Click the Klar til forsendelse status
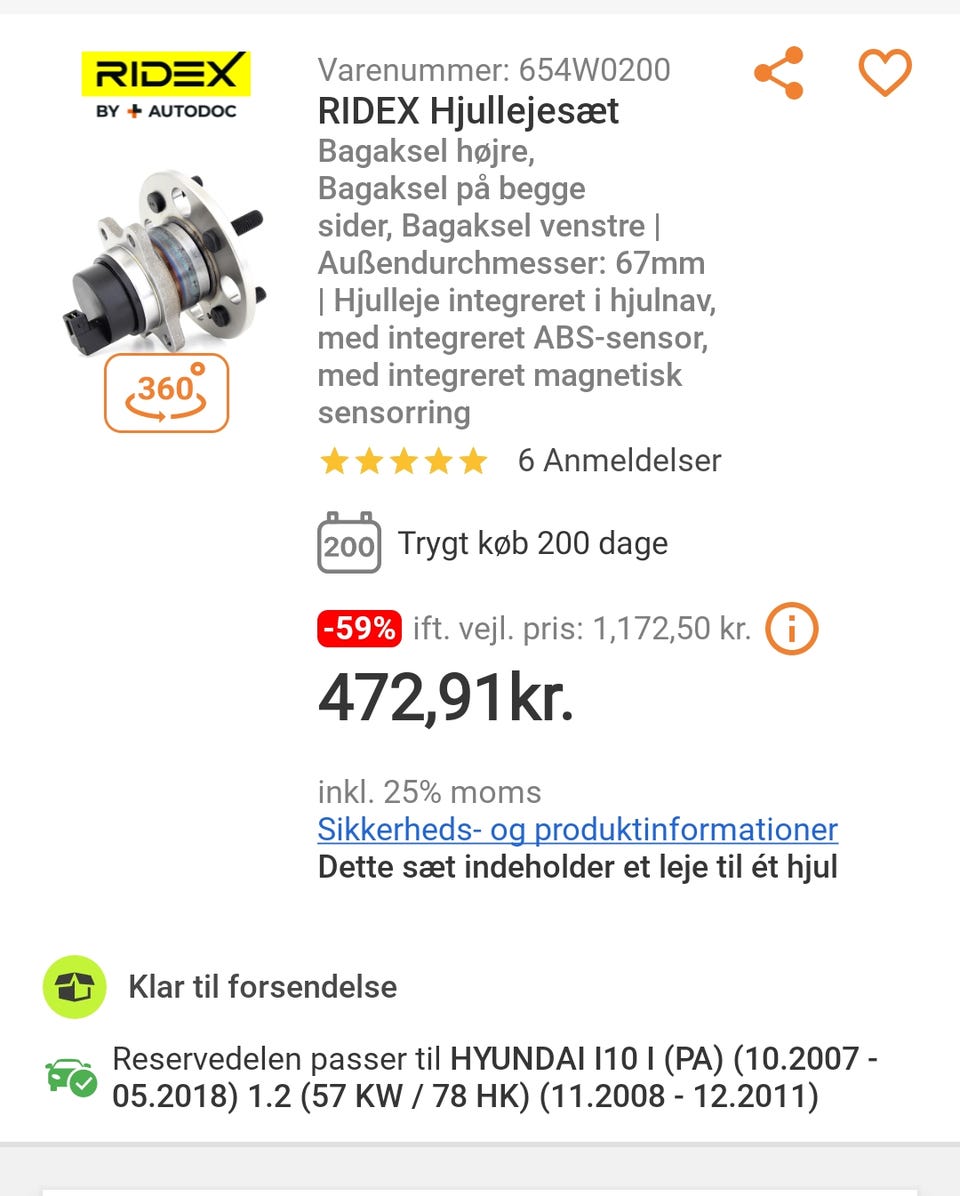Screen dimensions: 960x1196 tap(261, 986)
